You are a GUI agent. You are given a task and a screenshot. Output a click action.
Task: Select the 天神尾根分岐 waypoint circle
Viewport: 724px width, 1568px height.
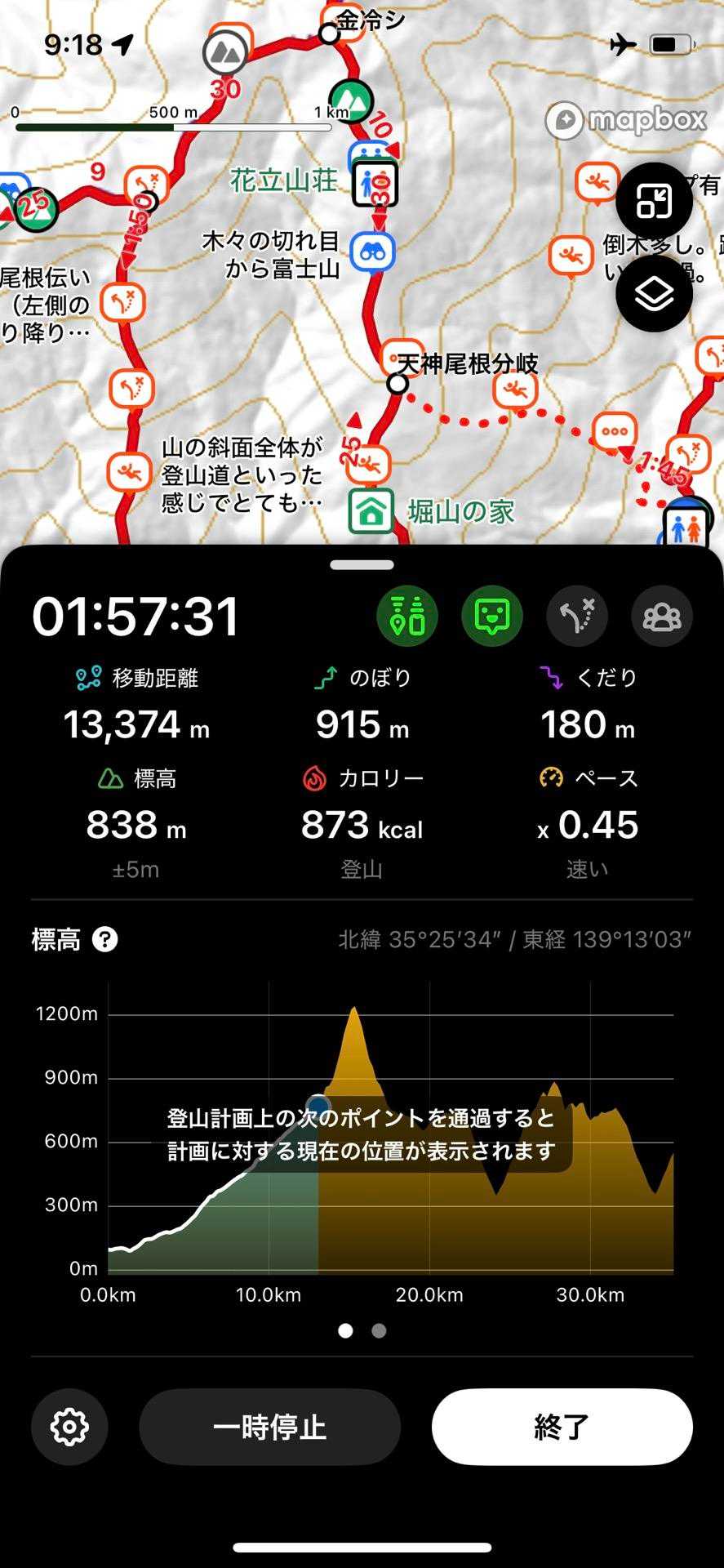pos(398,383)
